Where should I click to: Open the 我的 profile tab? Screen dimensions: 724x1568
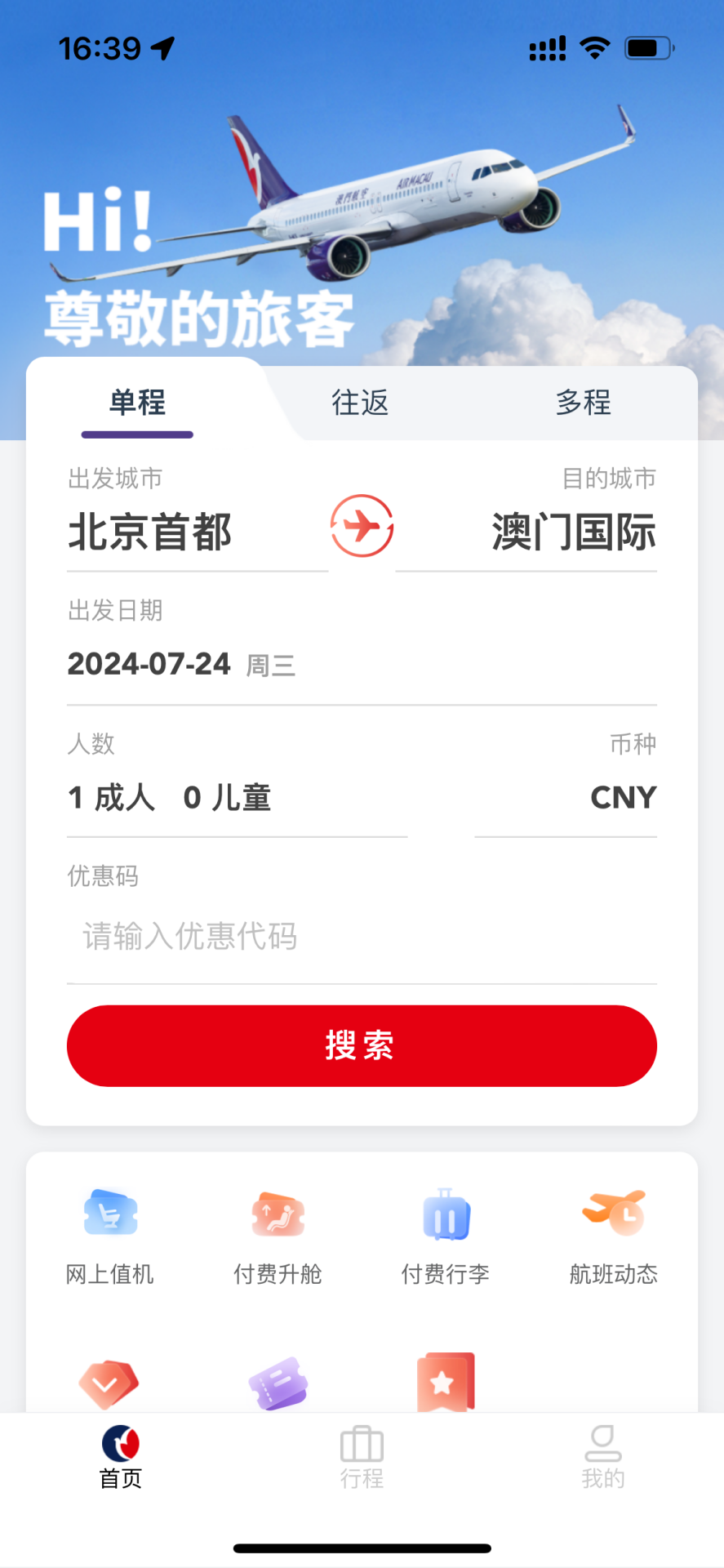coord(602,1458)
